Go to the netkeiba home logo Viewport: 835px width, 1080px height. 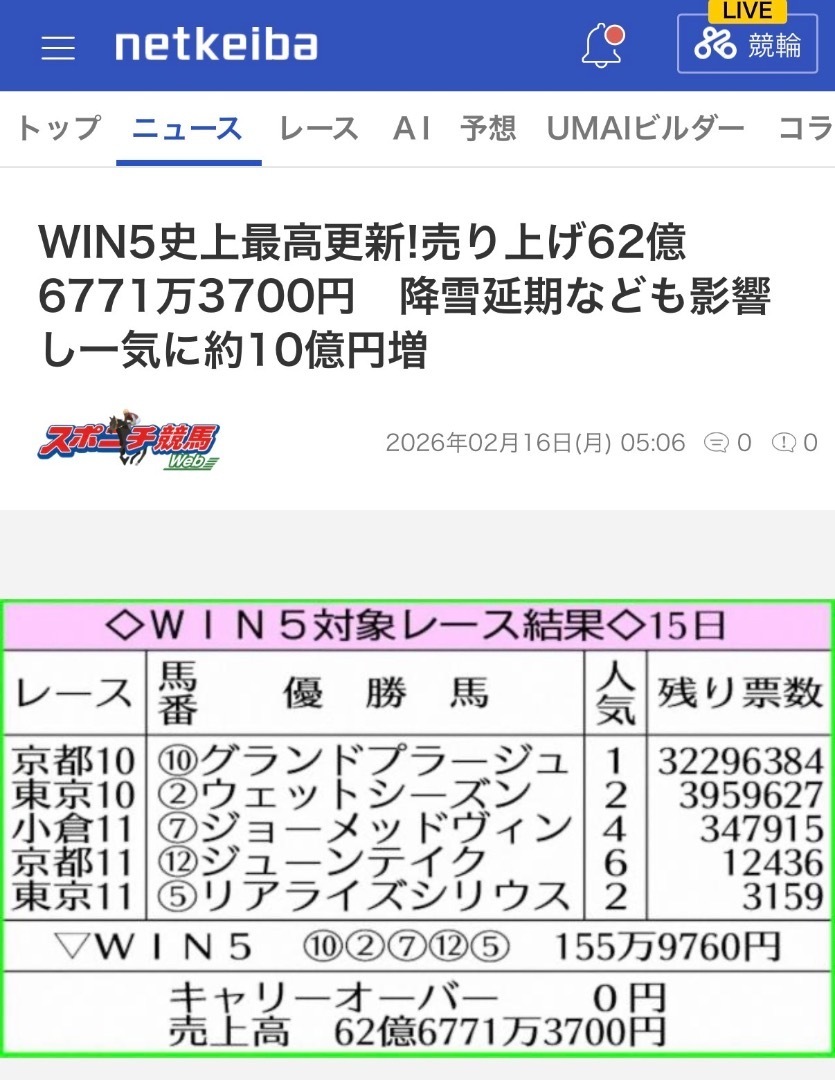pyautogui.click(x=216, y=45)
